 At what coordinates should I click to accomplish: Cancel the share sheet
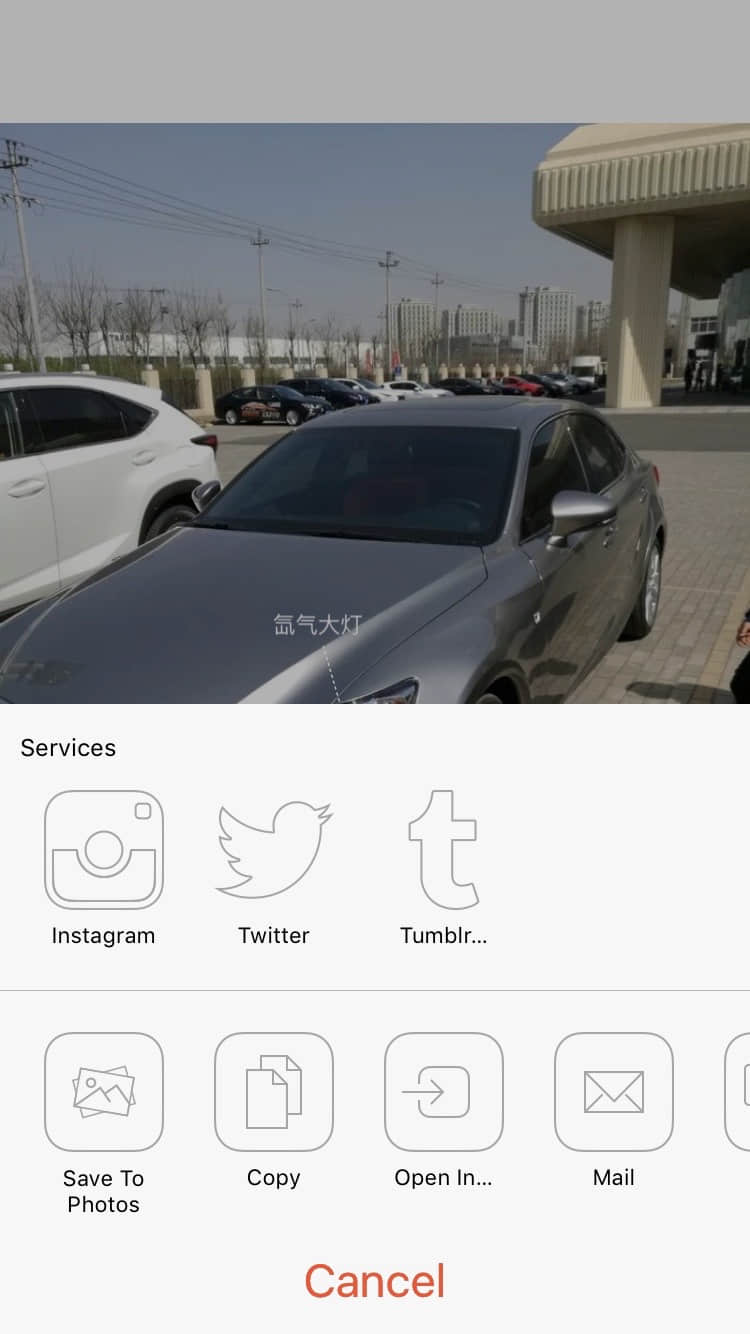point(375,1281)
